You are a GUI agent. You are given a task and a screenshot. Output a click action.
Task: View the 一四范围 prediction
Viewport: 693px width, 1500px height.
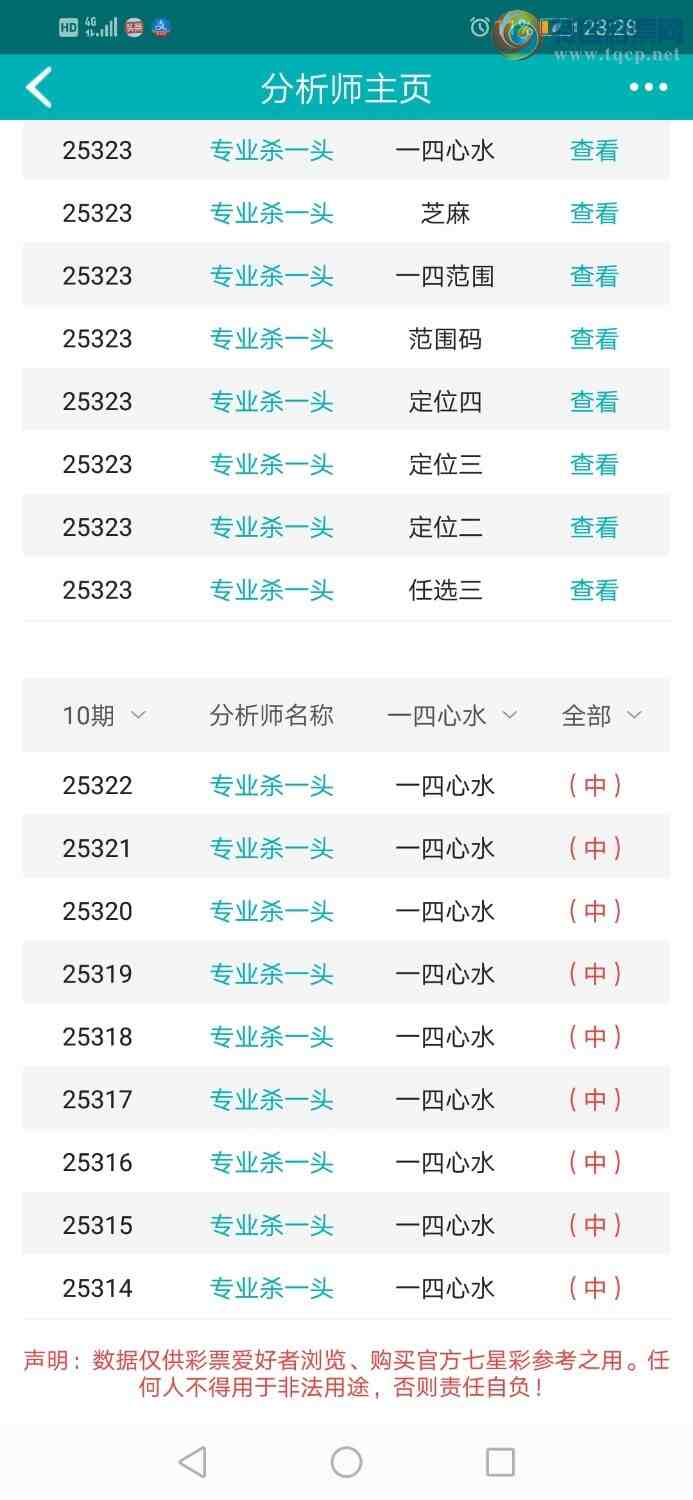coord(594,276)
